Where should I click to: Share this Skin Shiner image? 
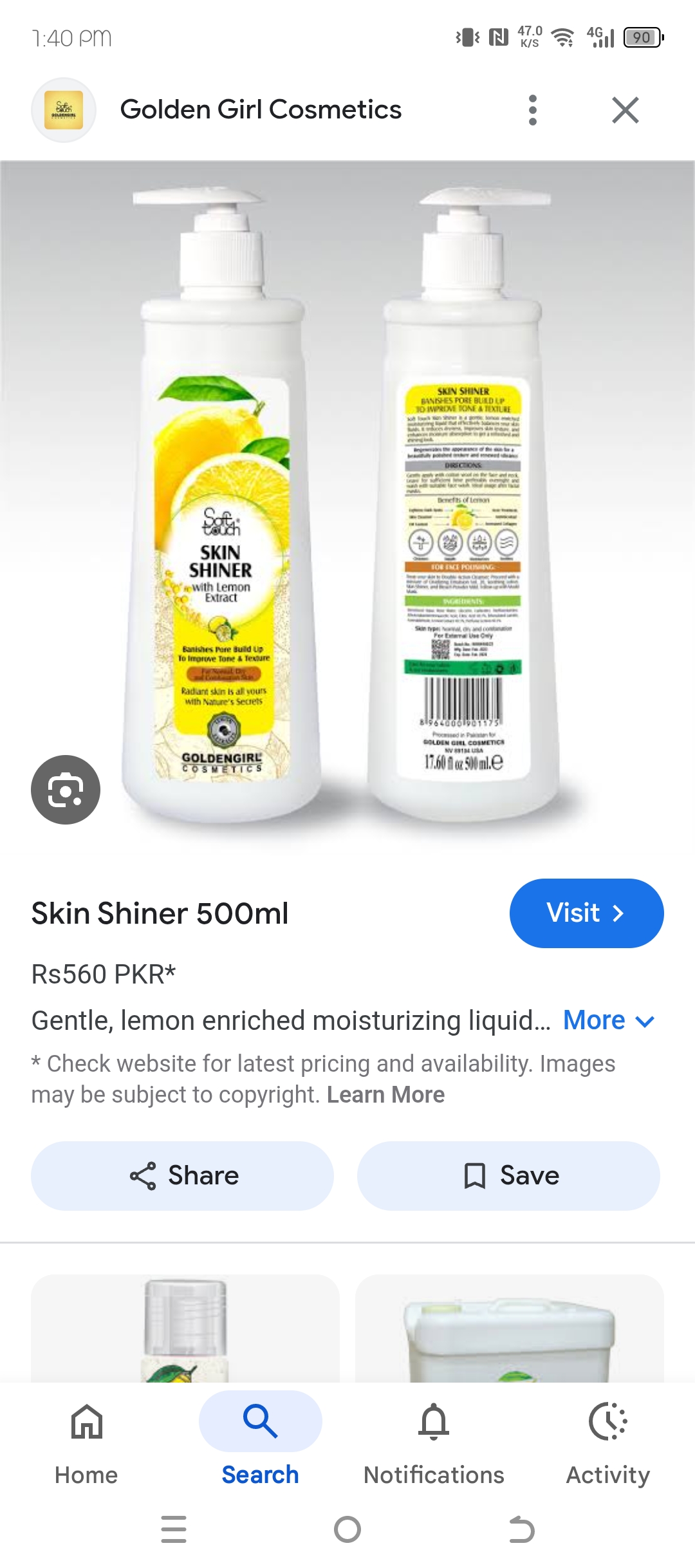point(183,1176)
